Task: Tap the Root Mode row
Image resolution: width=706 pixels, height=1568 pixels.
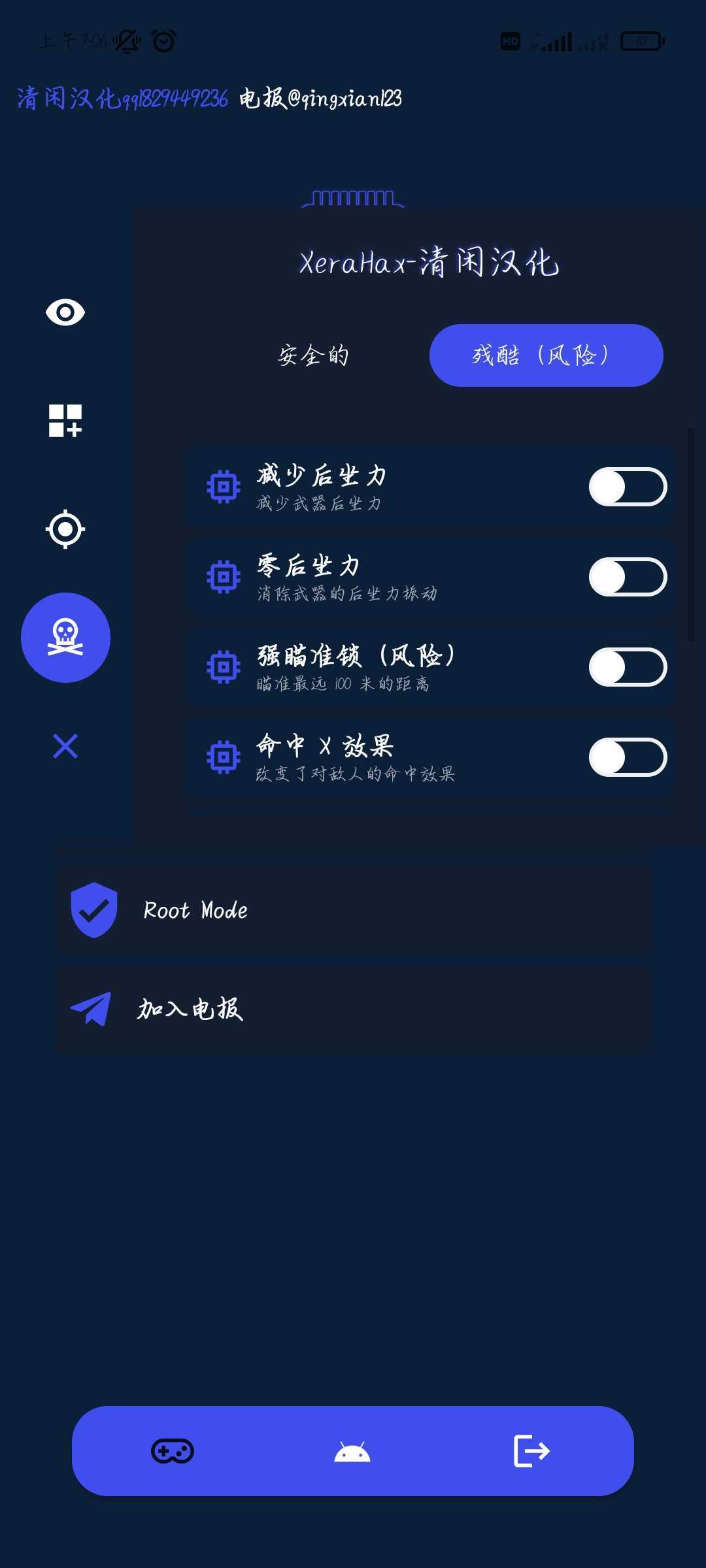Action: click(x=355, y=910)
